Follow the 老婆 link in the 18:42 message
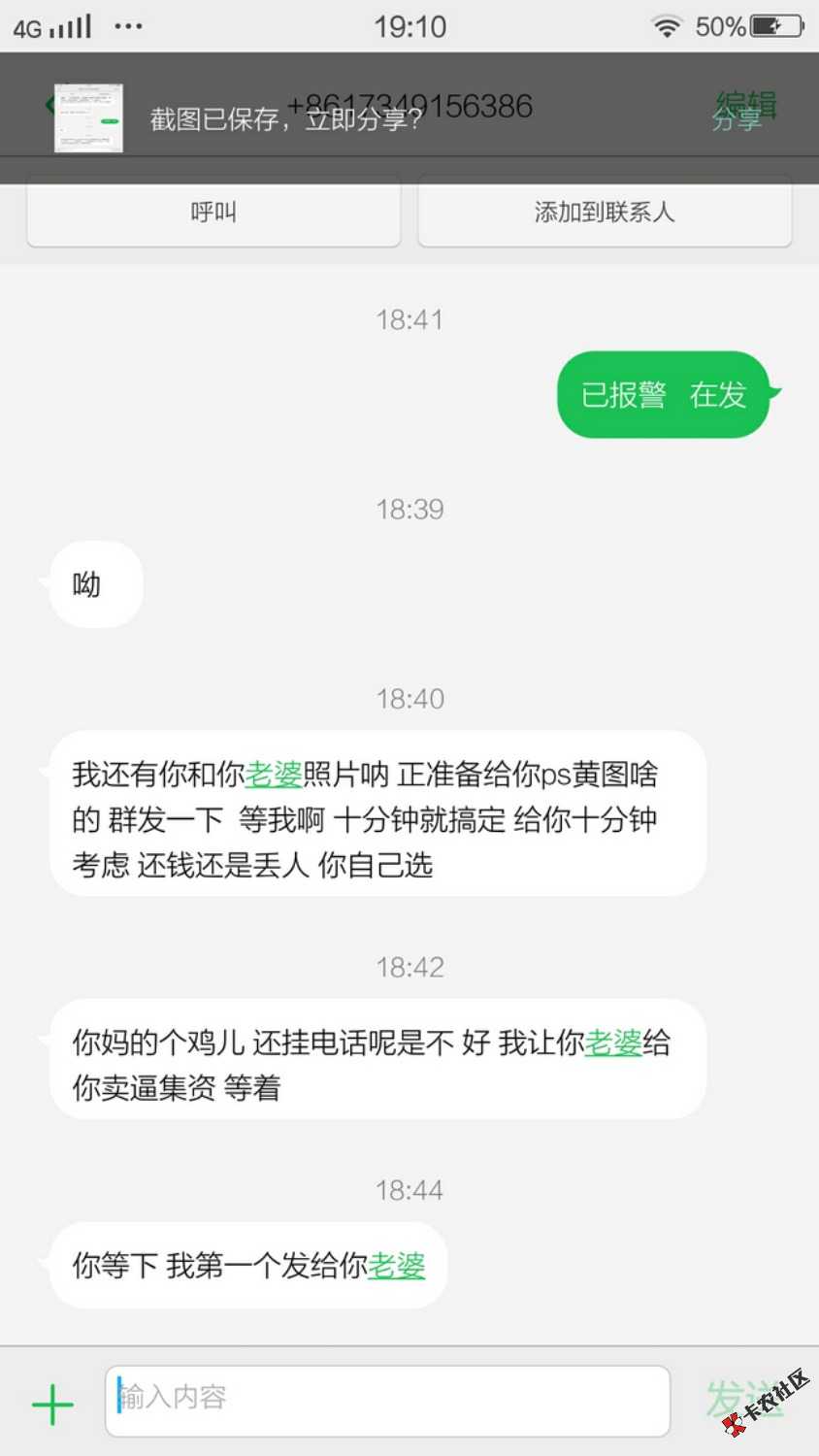Screen dimensions: 819x1456 (613, 1043)
